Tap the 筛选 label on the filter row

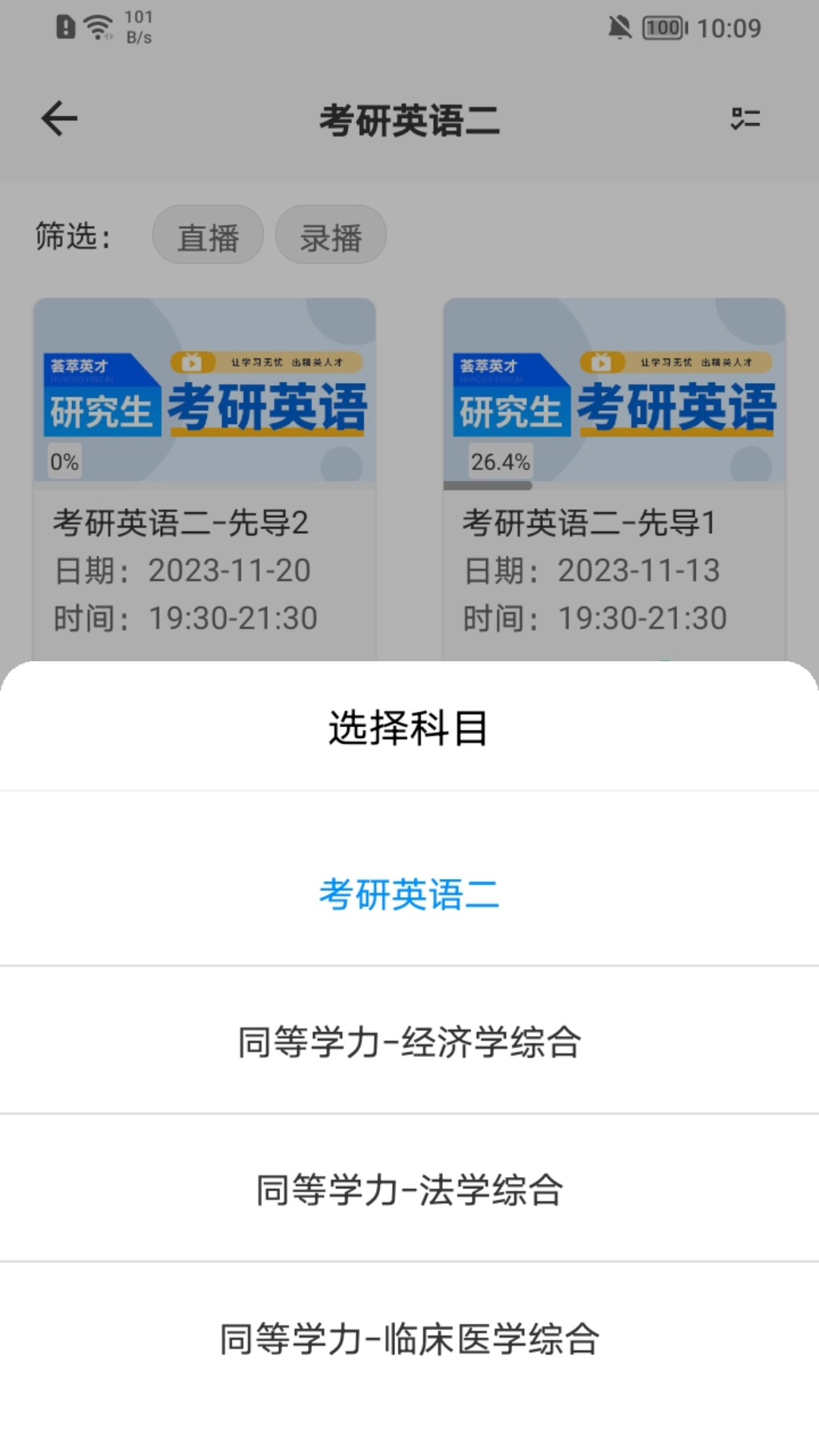[x=71, y=235]
